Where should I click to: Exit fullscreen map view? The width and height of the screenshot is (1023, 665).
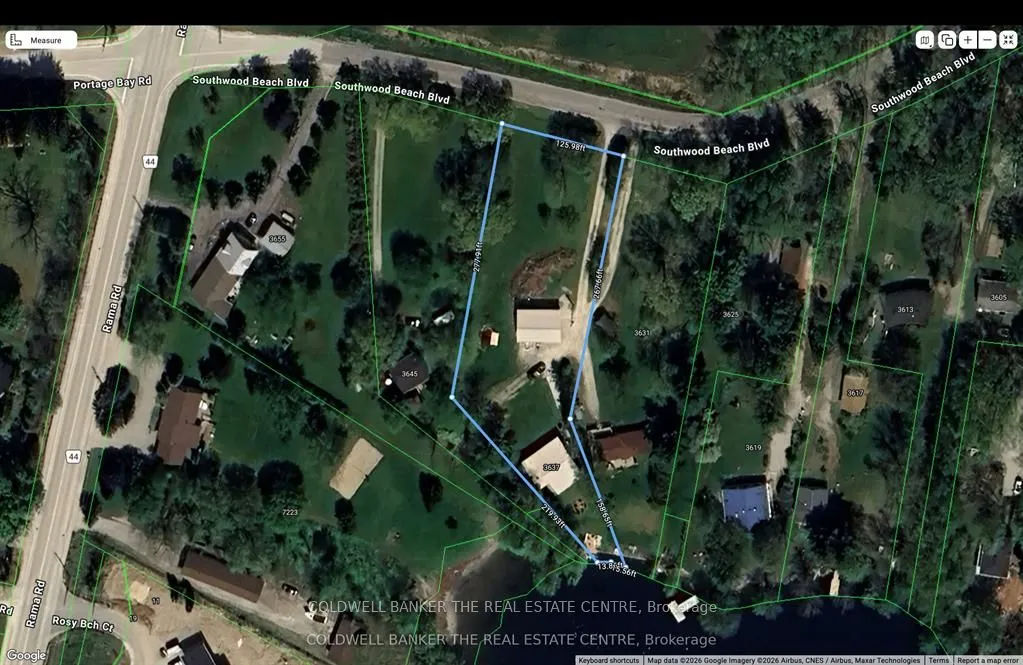tap(1008, 40)
